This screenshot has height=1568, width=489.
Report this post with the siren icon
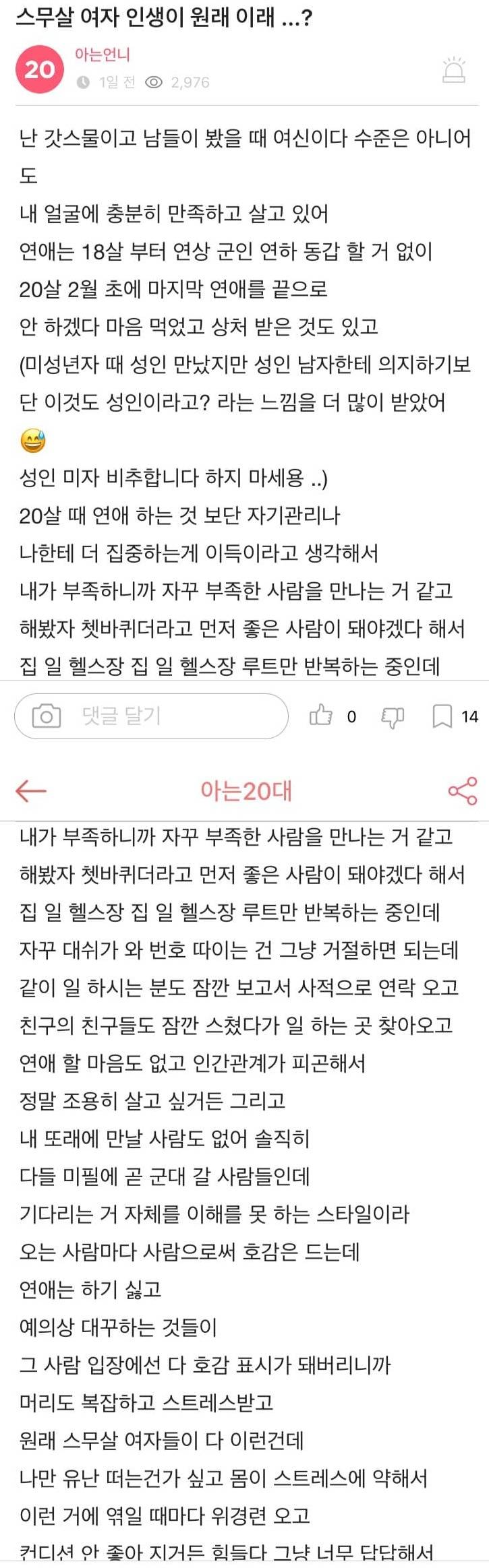[x=454, y=70]
